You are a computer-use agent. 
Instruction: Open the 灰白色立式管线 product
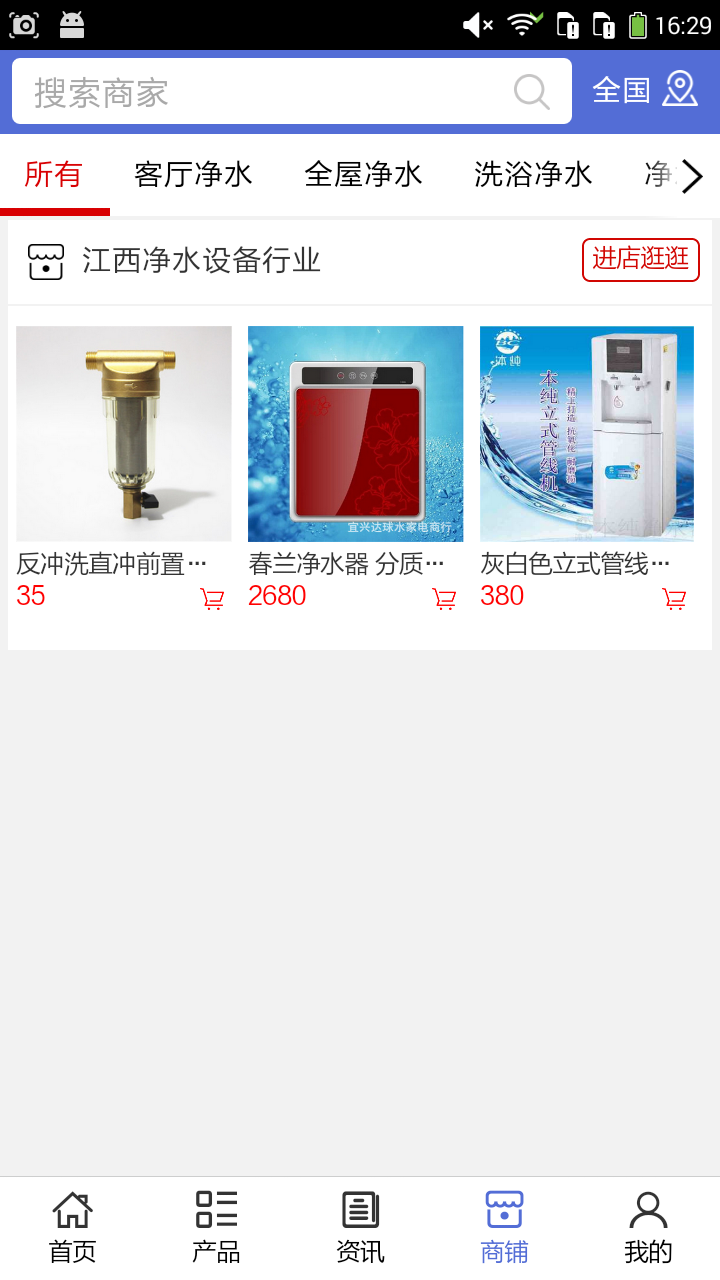(x=587, y=434)
